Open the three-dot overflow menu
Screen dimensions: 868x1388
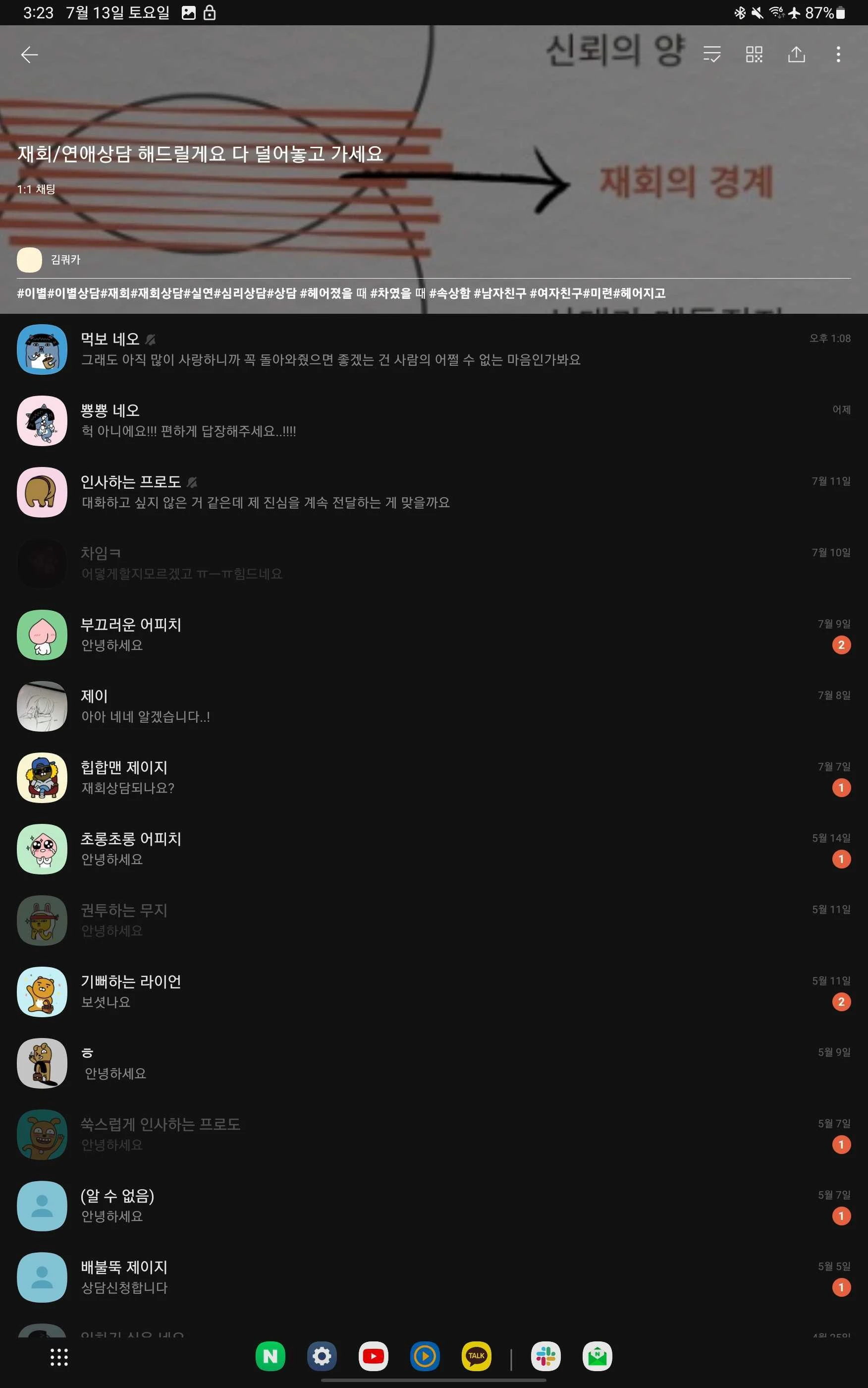(x=838, y=55)
